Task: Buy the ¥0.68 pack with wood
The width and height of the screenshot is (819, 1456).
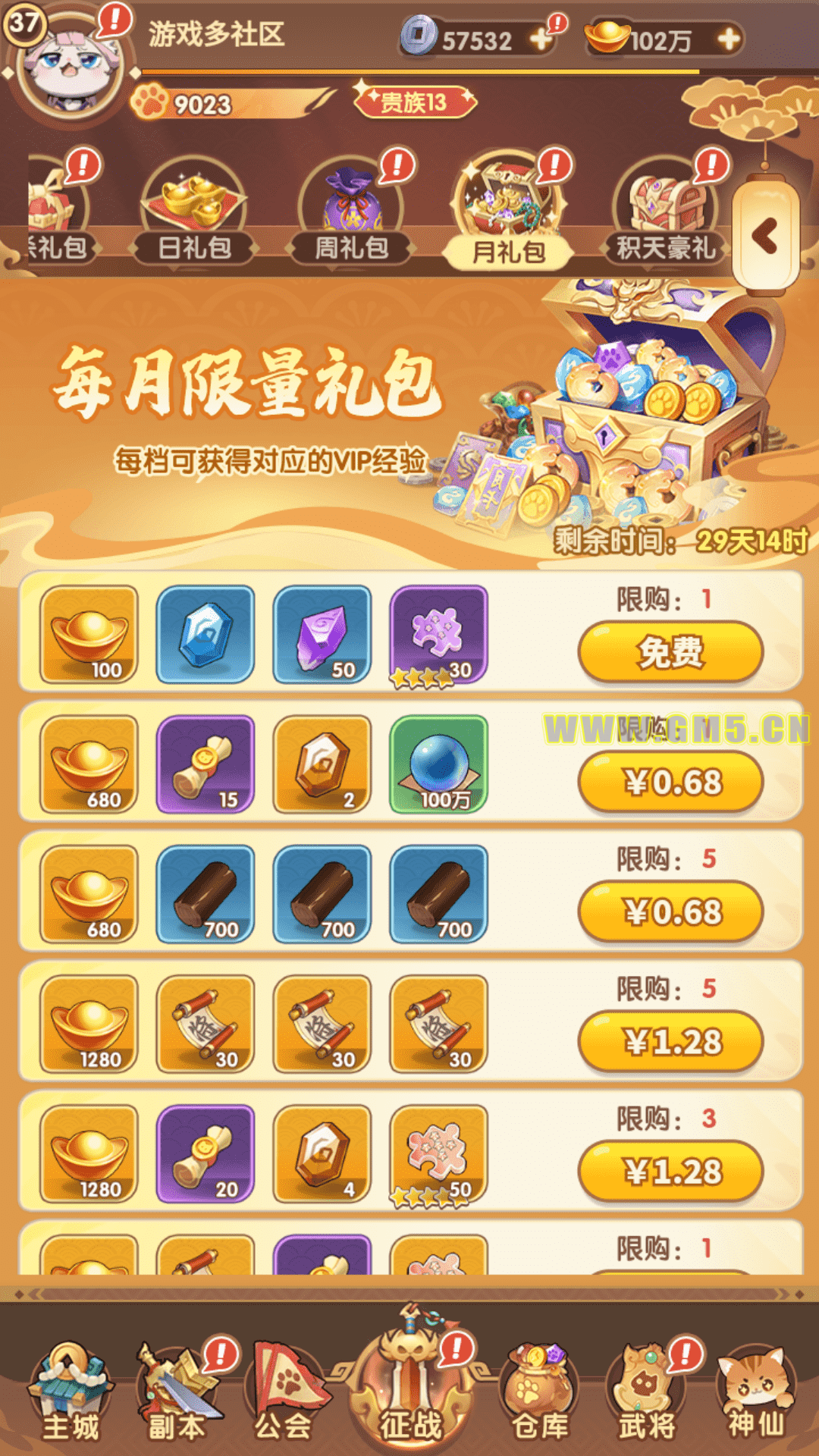Action: (x=670, y=912)
